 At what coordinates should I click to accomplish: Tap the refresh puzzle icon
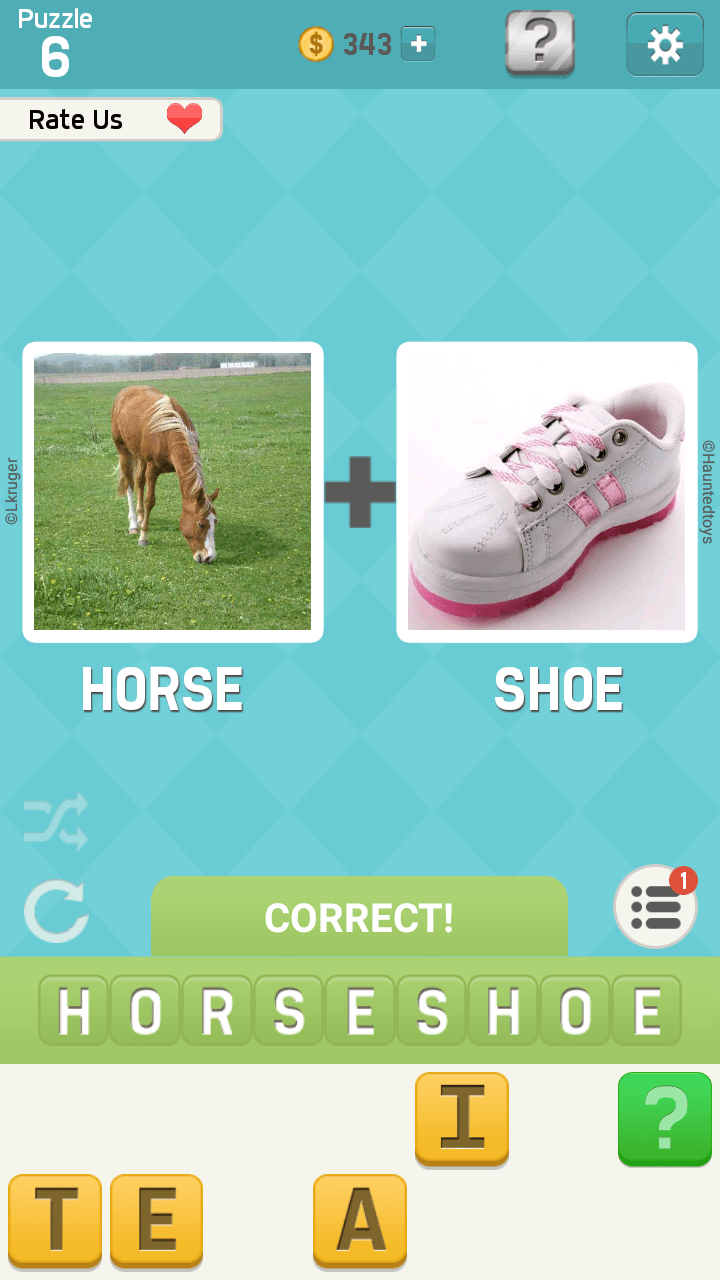(55, 910)
